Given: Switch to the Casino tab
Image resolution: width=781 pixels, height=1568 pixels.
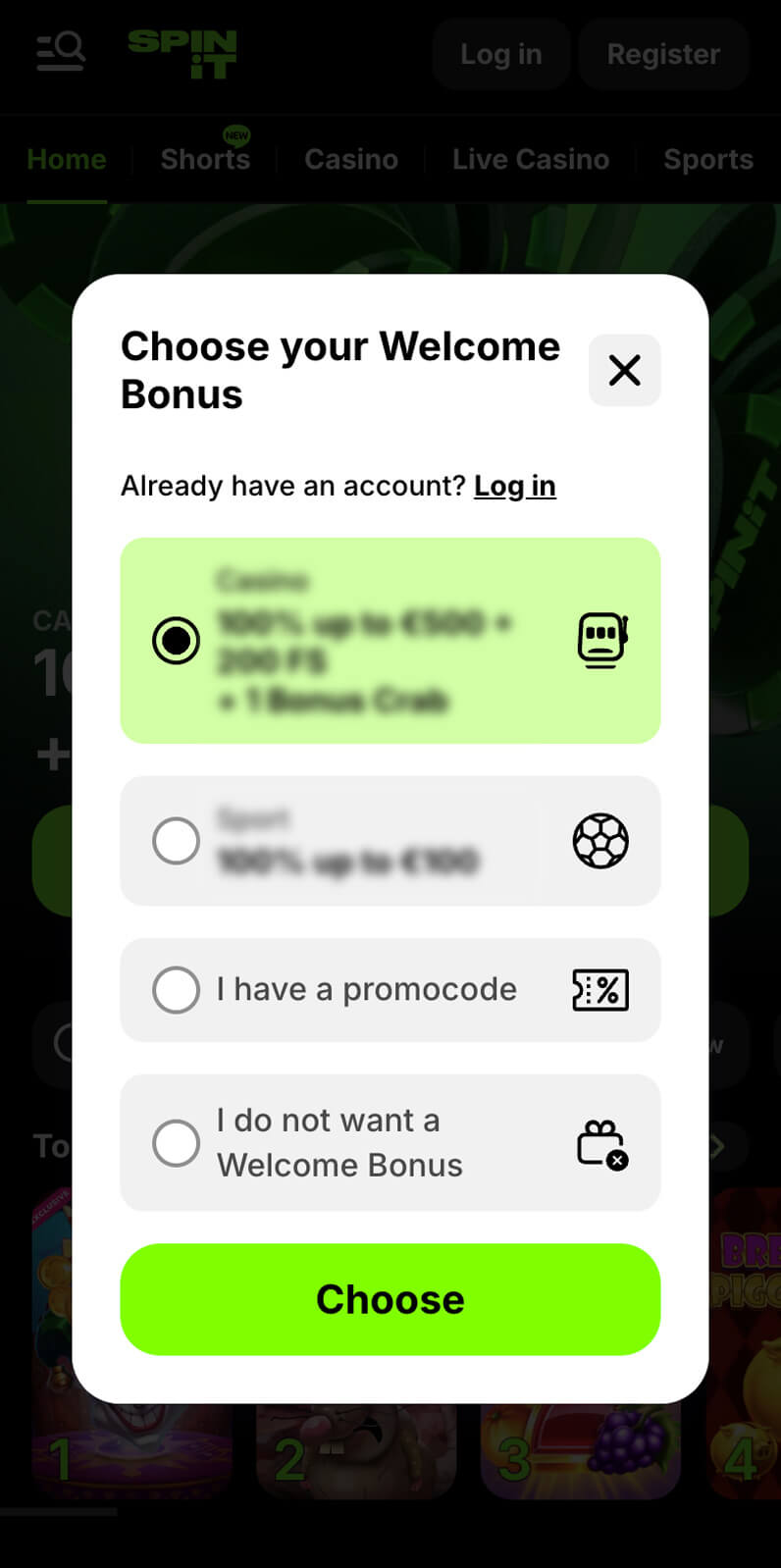Looking at the screenshot, I should coord(351,159).
